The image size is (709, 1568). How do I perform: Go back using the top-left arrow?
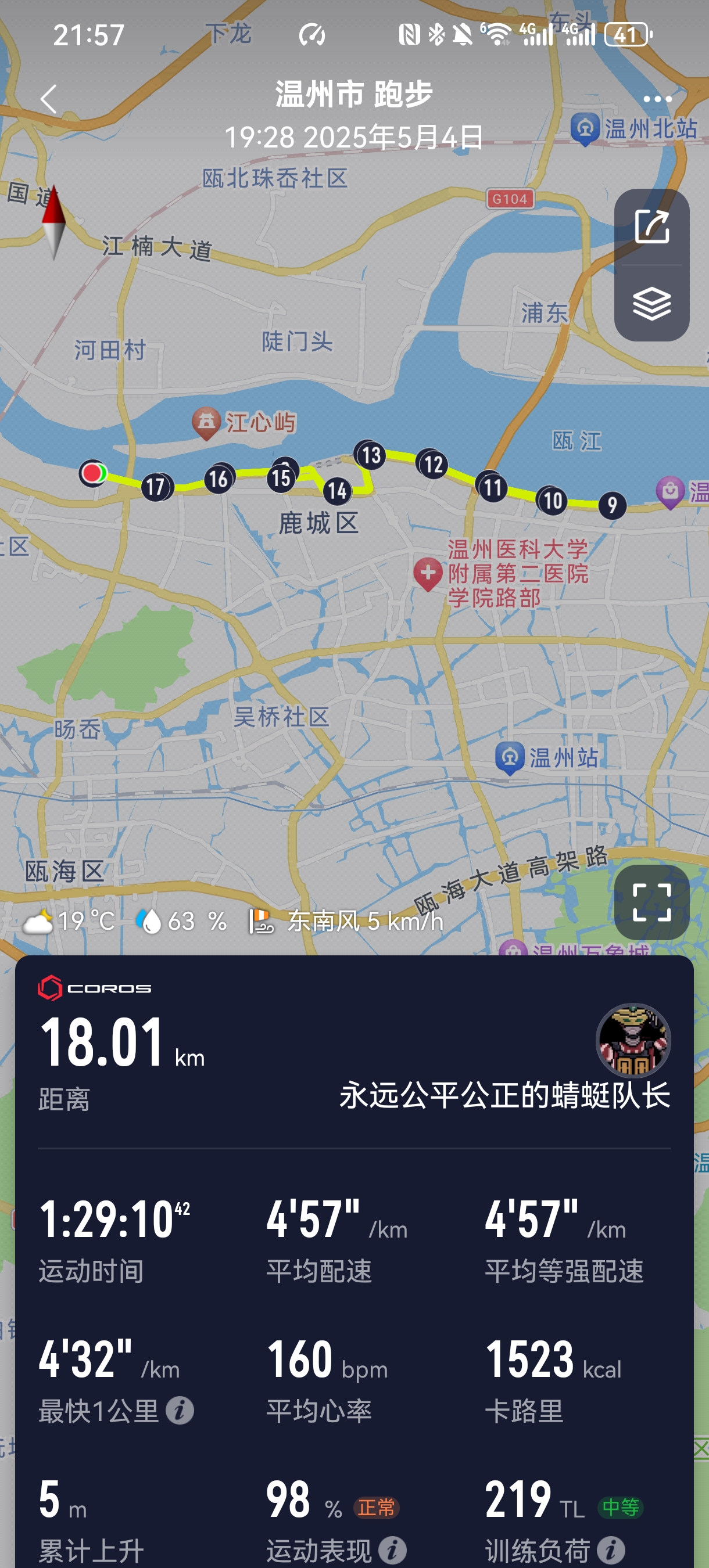tap(49, 99)
